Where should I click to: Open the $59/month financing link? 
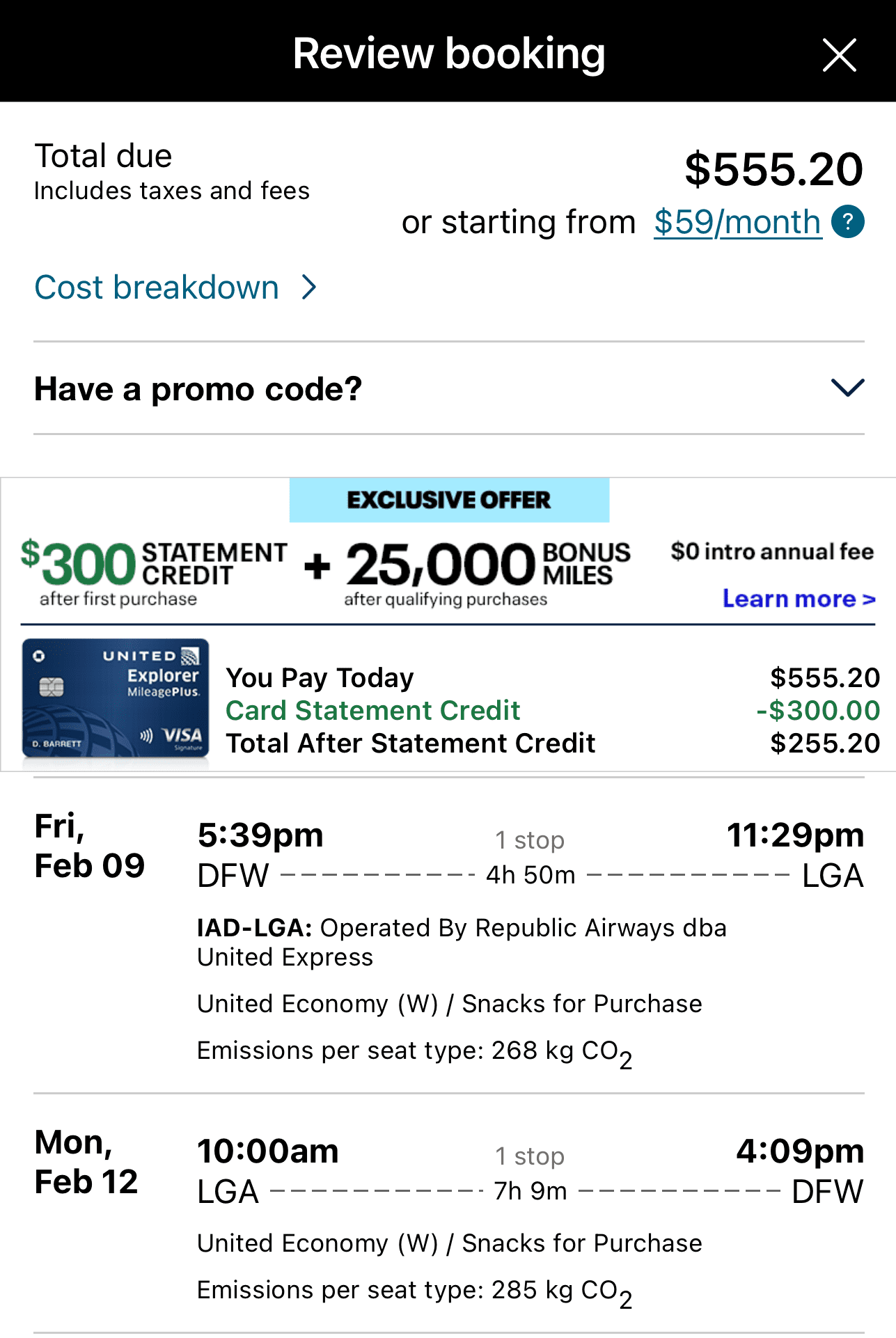(x=736, y=223)
